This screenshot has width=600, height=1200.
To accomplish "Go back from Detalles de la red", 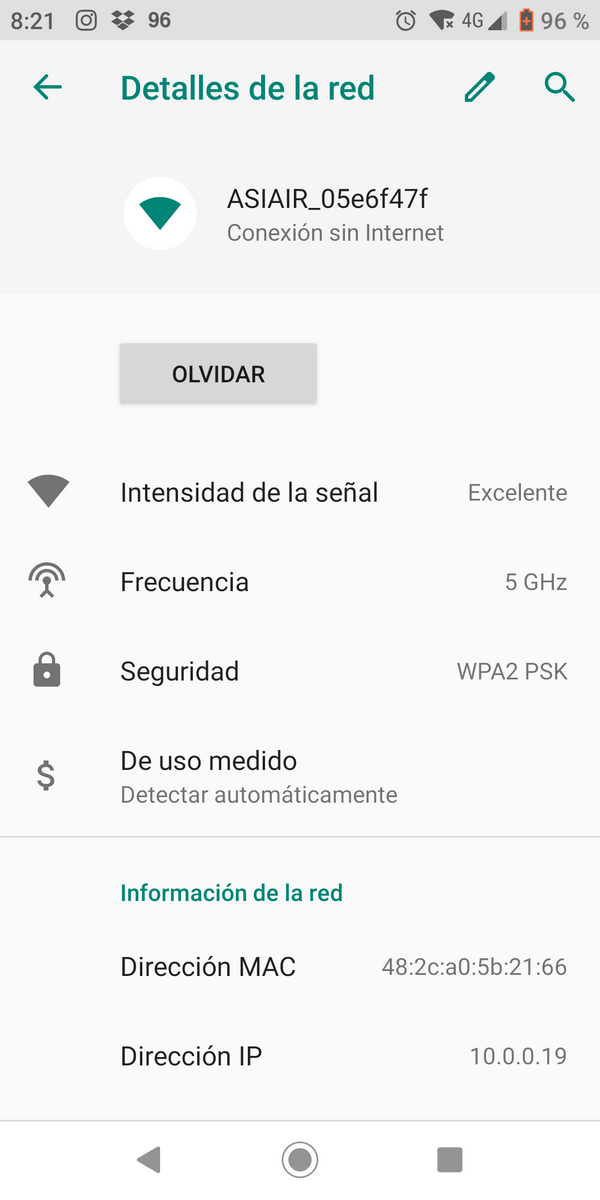I will tap(47, 88).
